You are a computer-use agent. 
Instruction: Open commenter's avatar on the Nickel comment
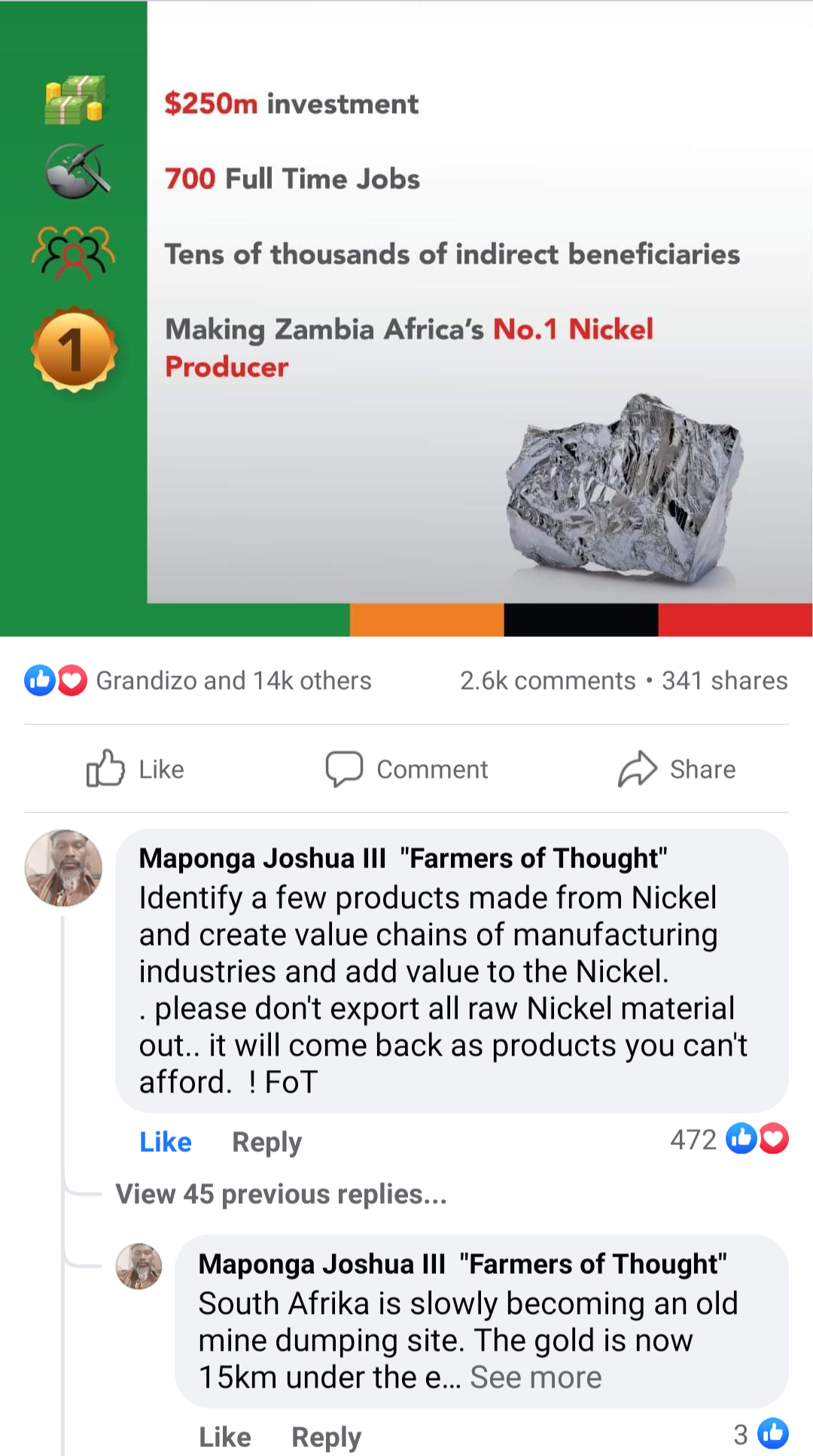pyautogui.click(x=64, y=867)
